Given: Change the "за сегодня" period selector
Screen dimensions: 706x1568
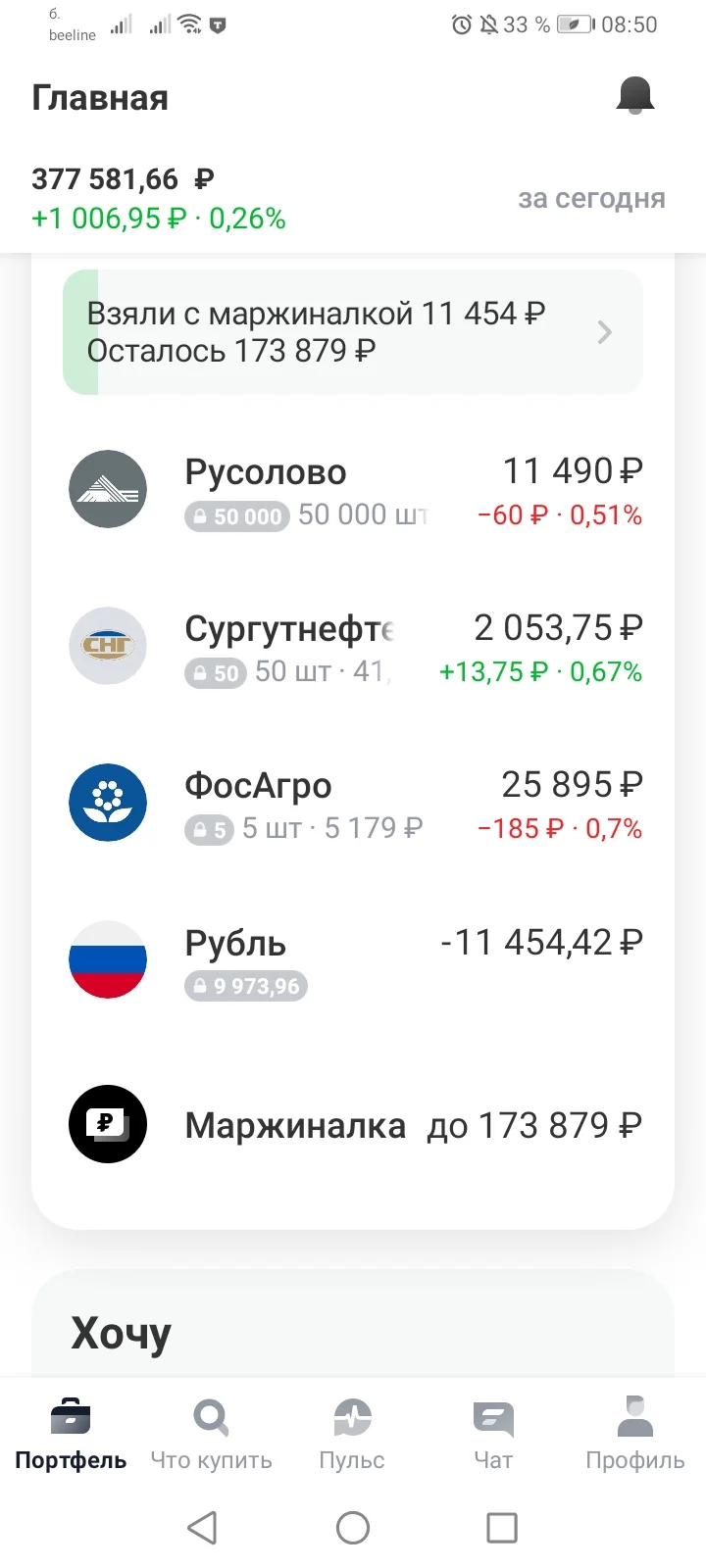Looking at the screenshot, I should (591, 198).
